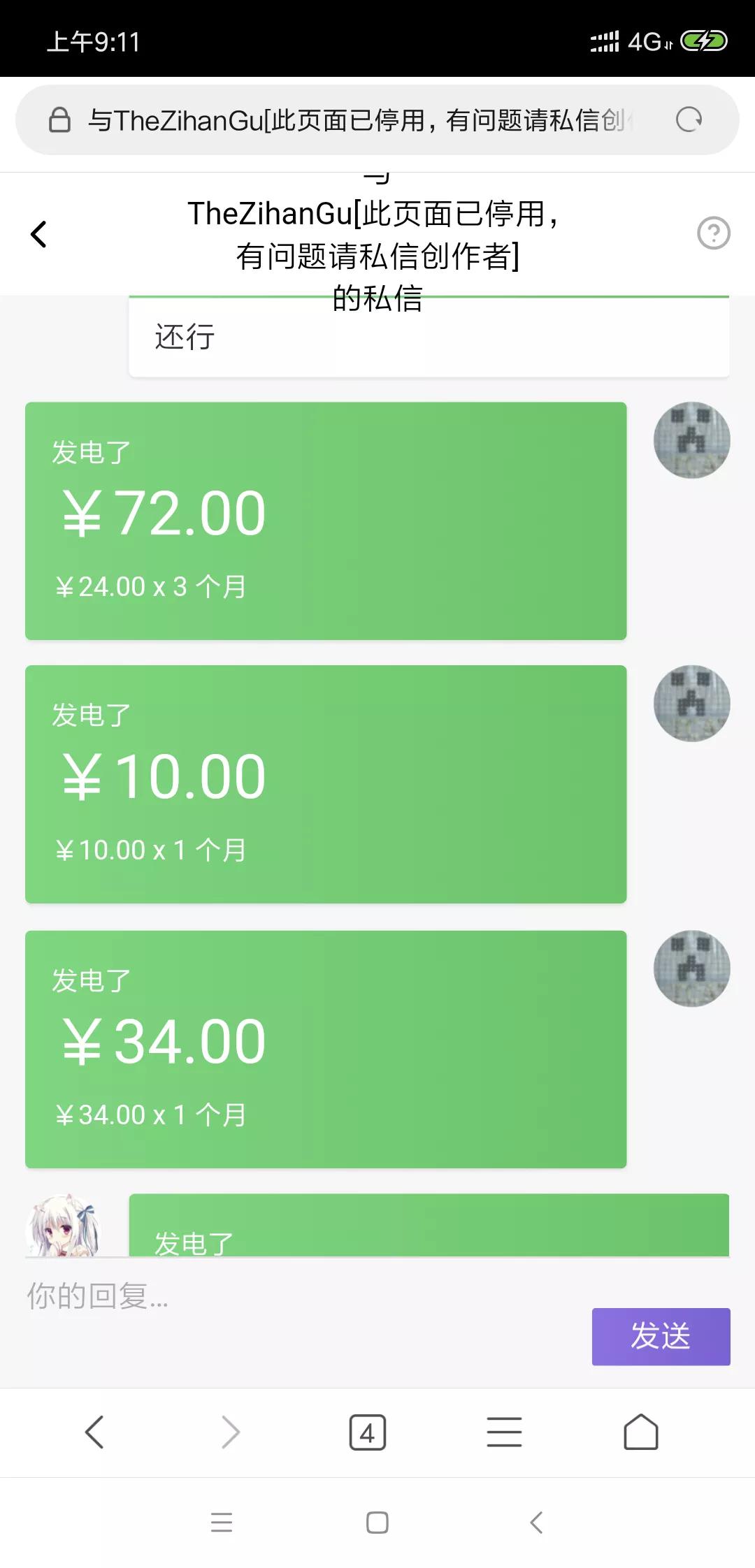This screenshot has height=1568, width=755.
Task: Open the help question mark icon
Action: point(713,233)
